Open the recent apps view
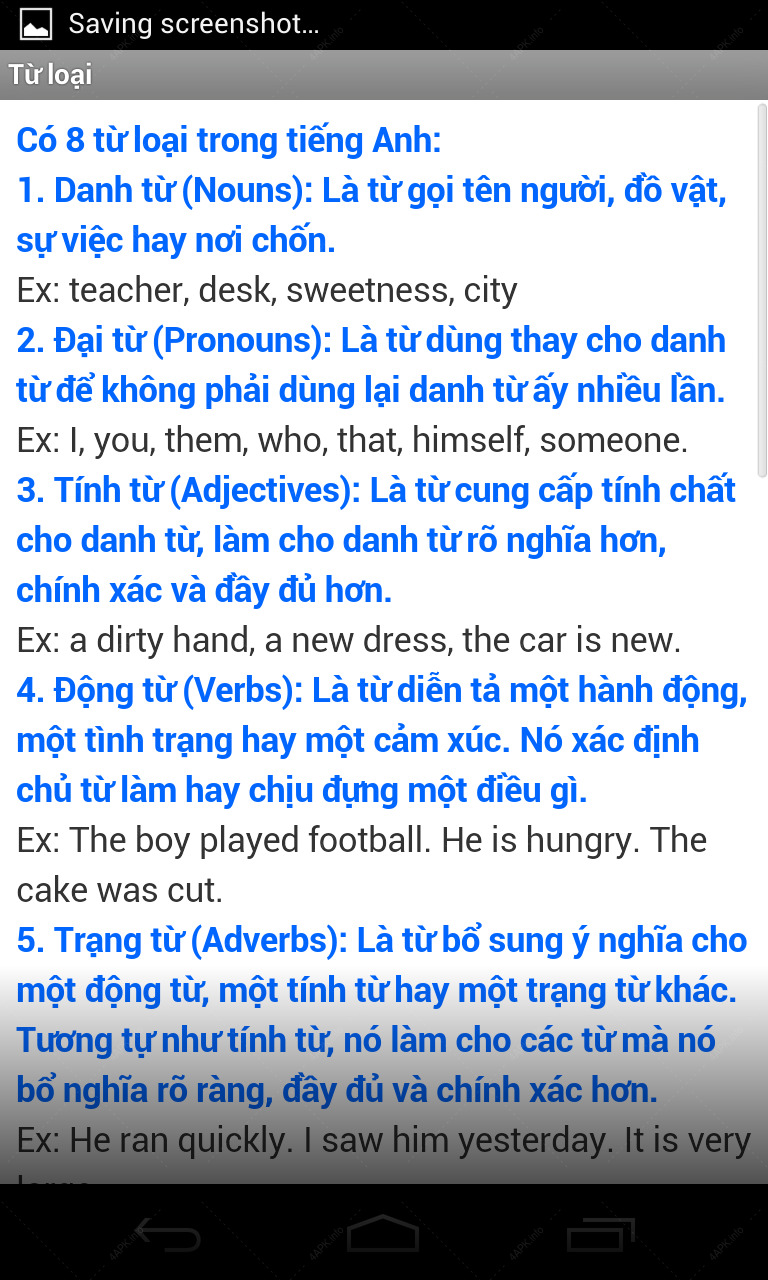 point(600,1235)
